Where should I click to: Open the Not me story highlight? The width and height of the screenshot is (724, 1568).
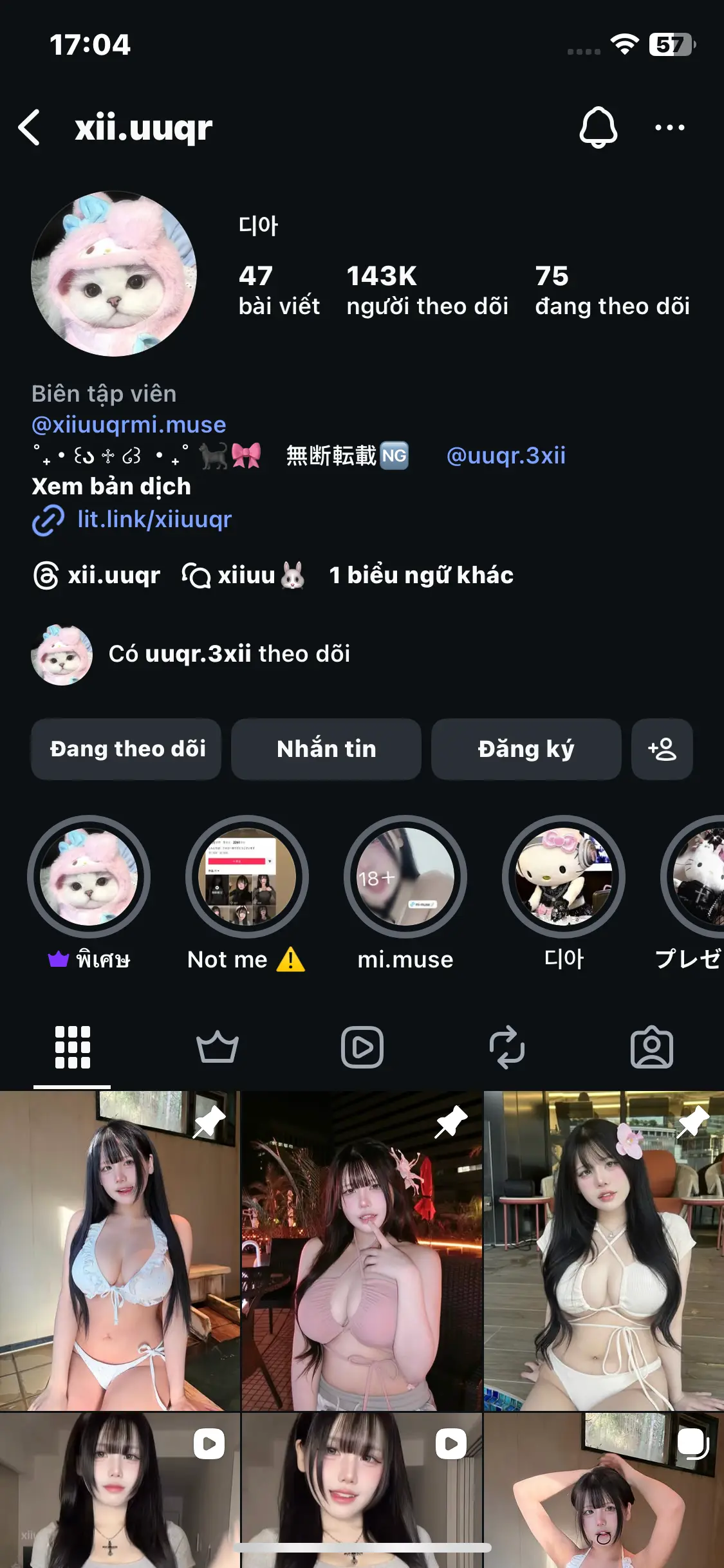(247, 878)
